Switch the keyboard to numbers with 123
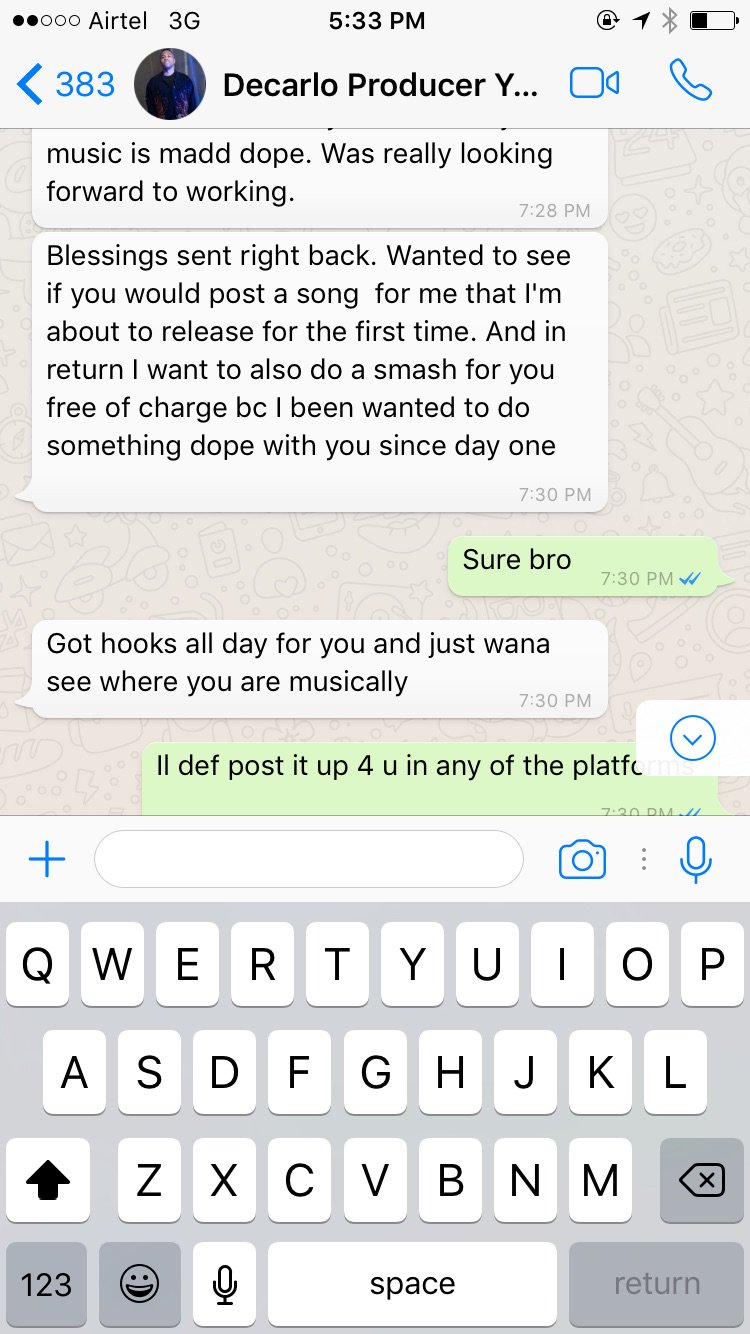This screenshot has height=1334, width=750. click(46, 1284)
